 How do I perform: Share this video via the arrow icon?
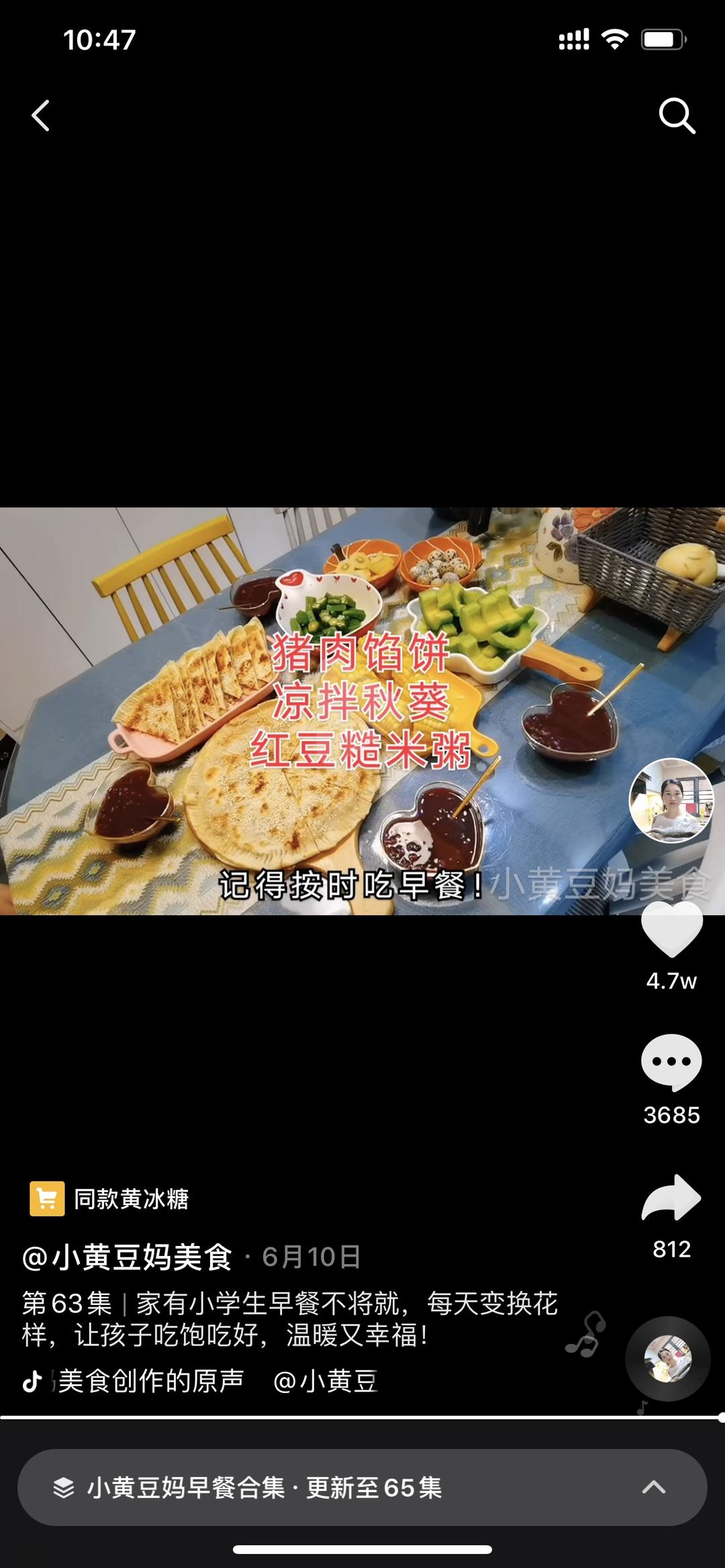coord(671,1198)
